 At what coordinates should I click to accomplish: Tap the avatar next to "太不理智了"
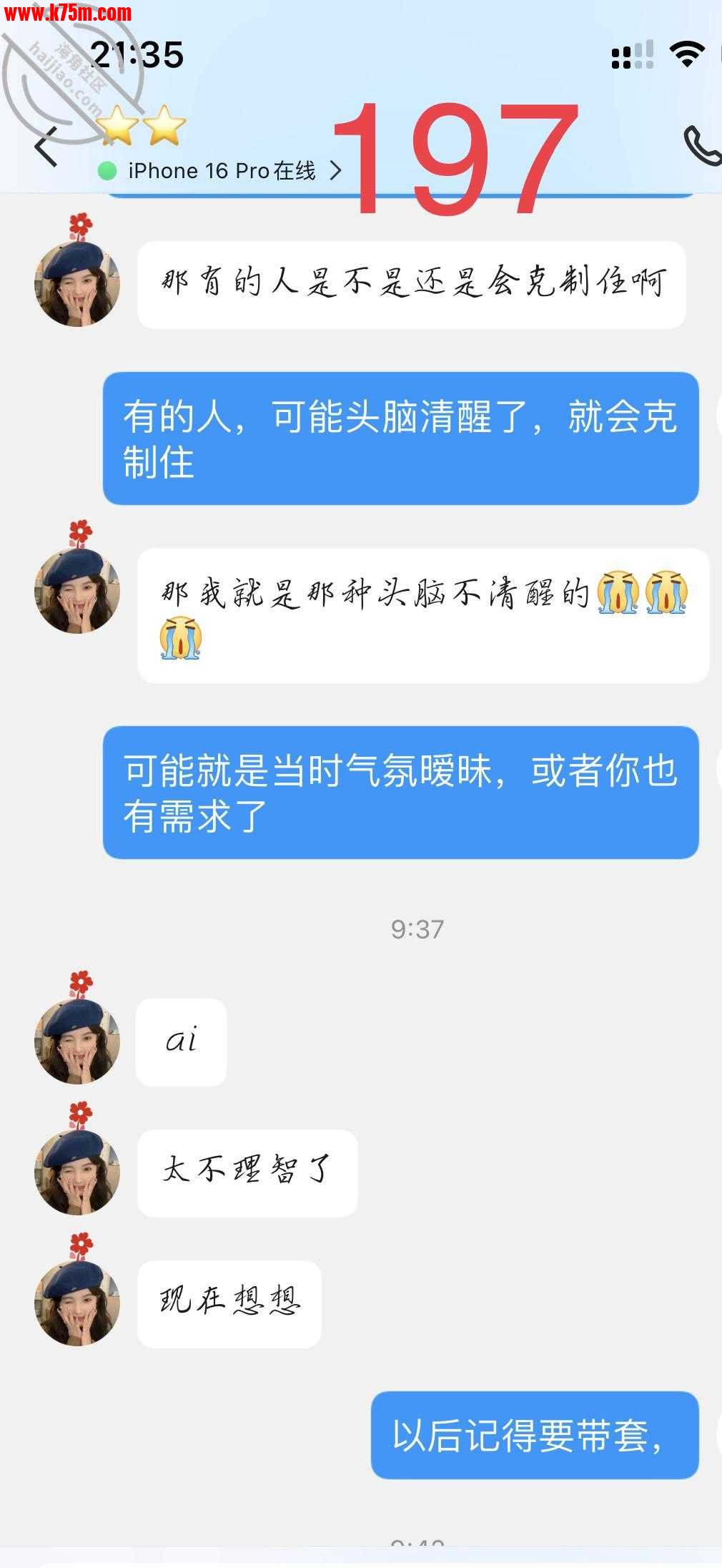[x=77, y=1172]
